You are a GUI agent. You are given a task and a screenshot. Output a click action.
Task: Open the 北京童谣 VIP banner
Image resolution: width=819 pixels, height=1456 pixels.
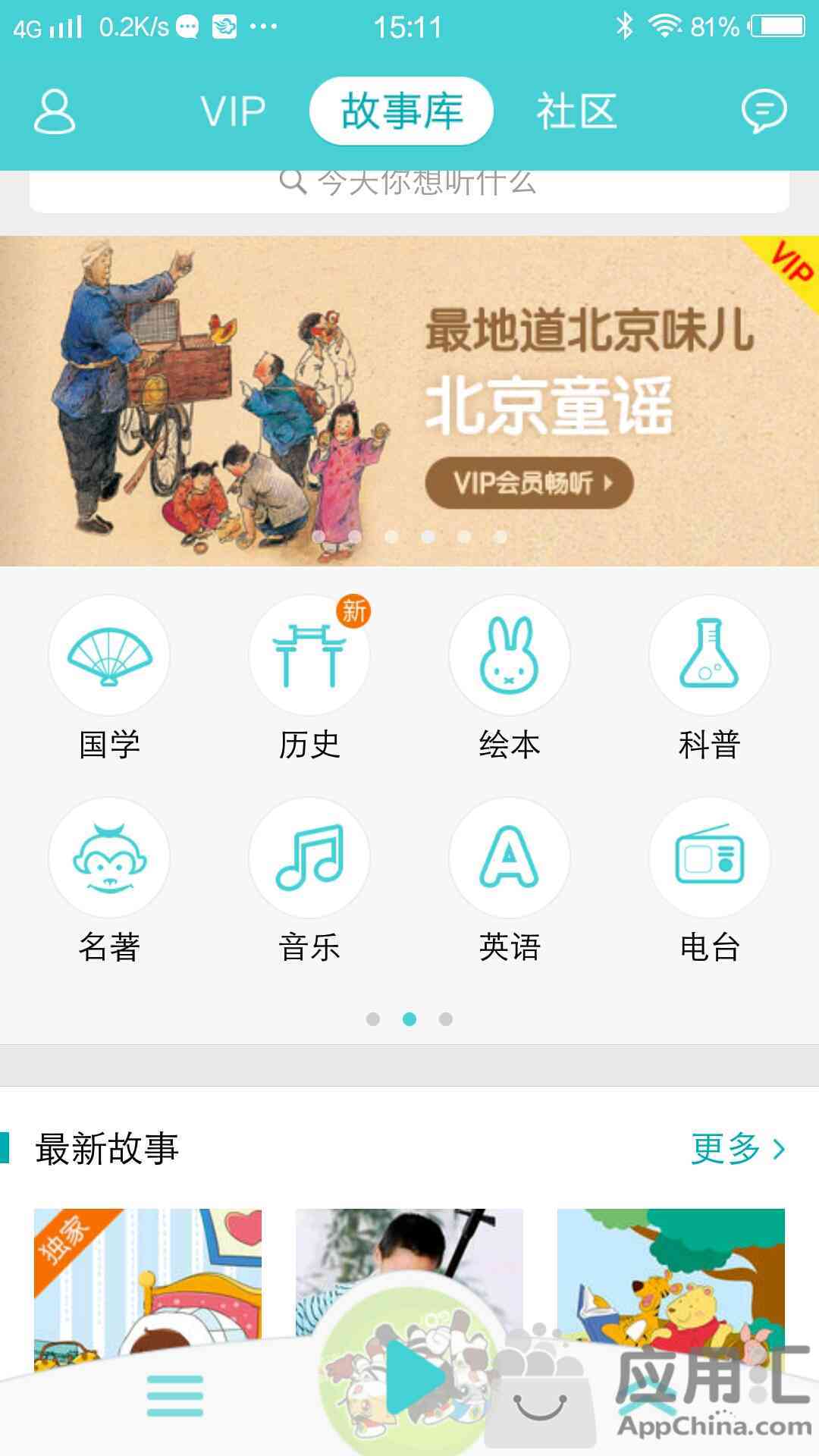(x=409, y=401)
